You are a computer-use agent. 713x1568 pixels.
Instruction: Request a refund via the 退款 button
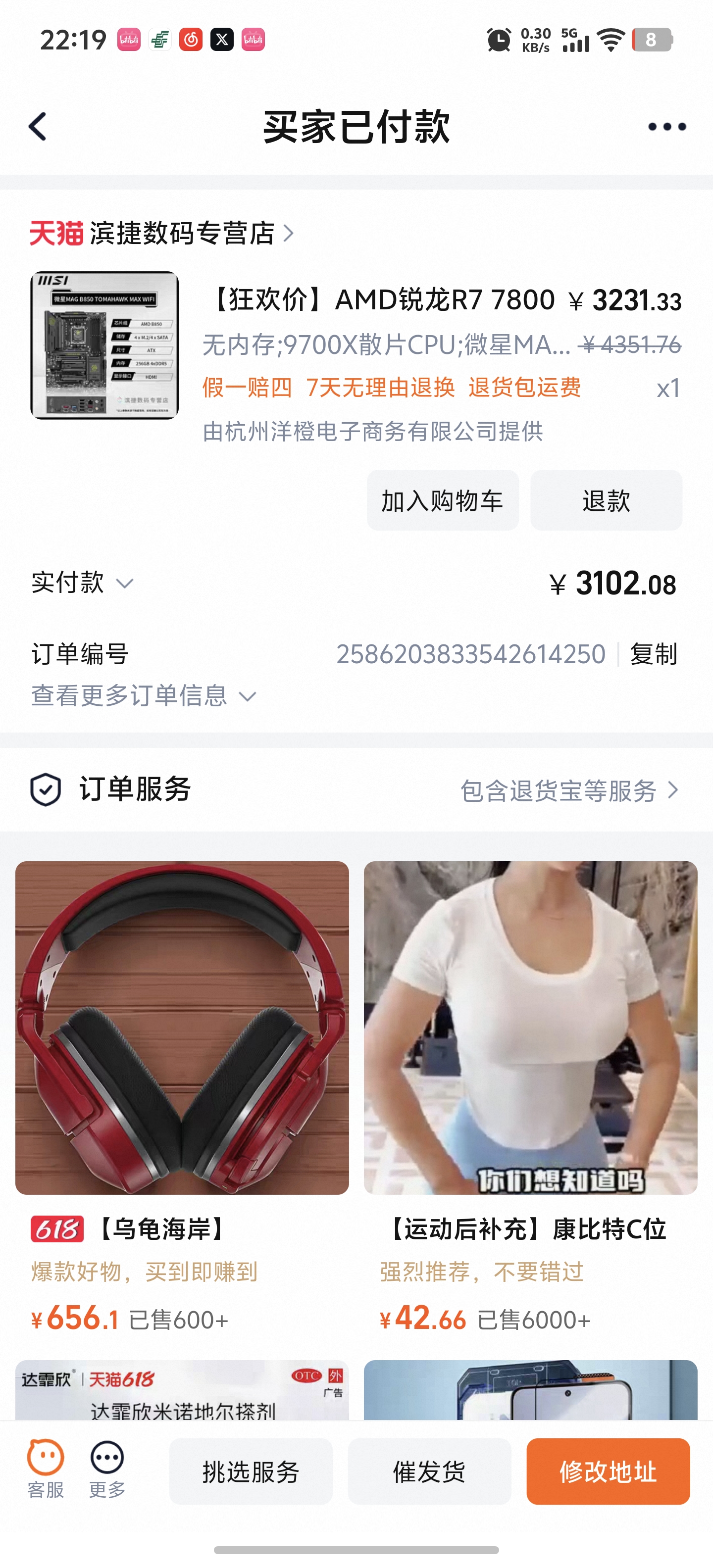[607, 500]
